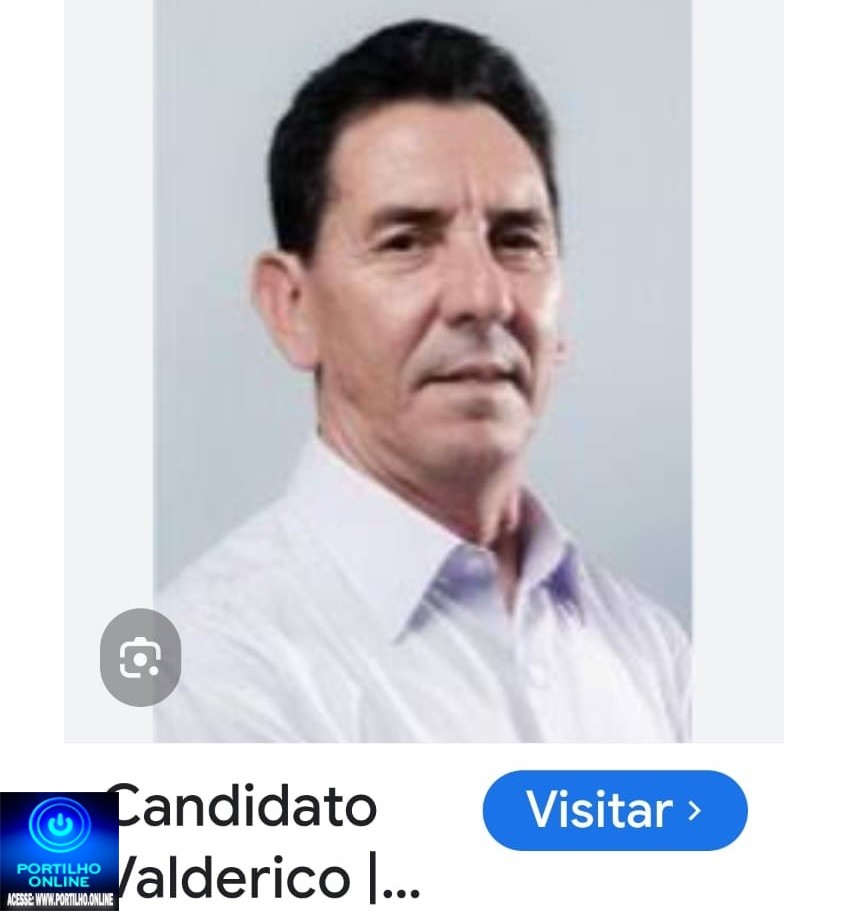Tap the Visitar button

614,810
